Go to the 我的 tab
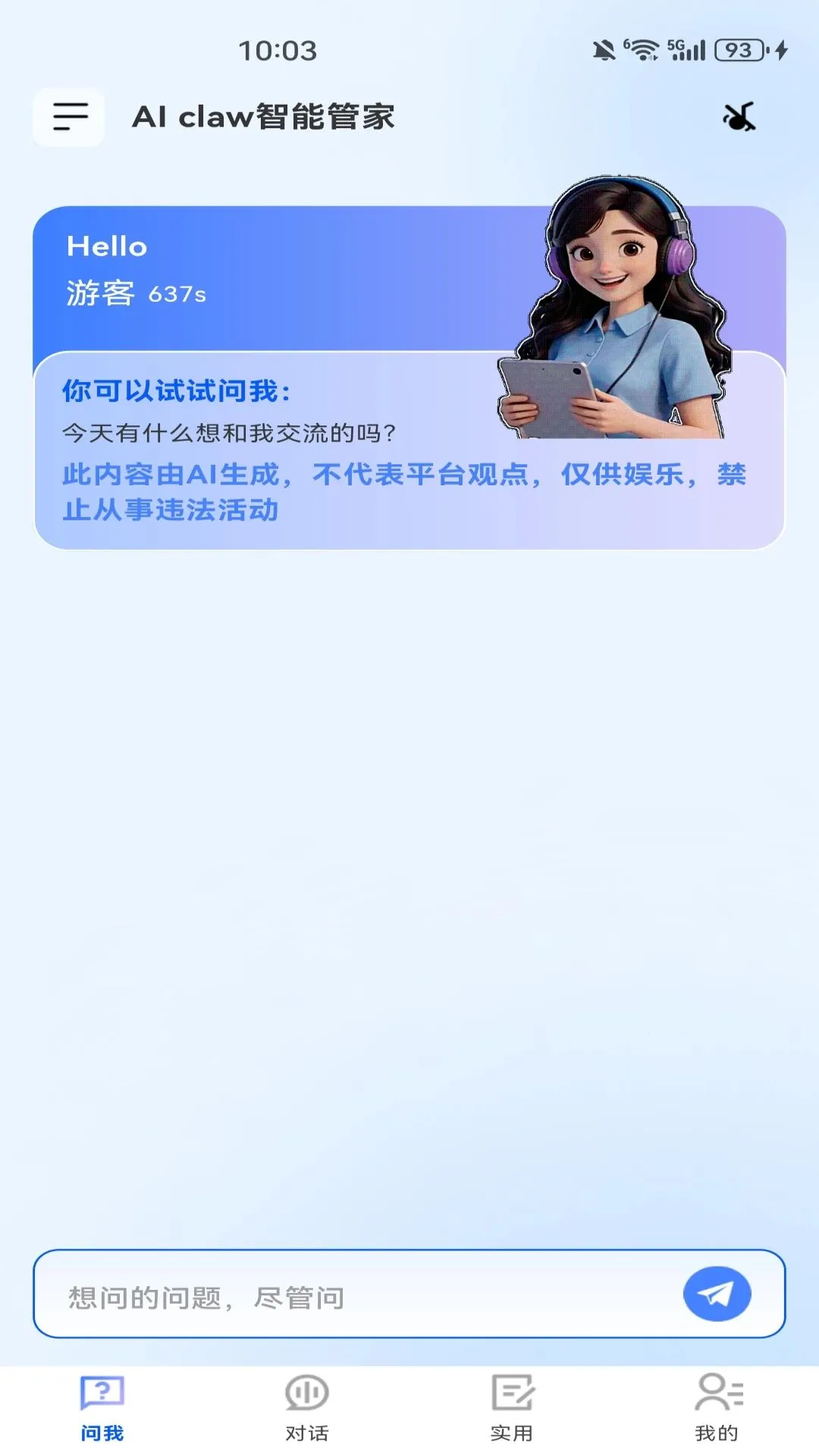This screenshot has width=819, height=1456. coord(717,1410)
